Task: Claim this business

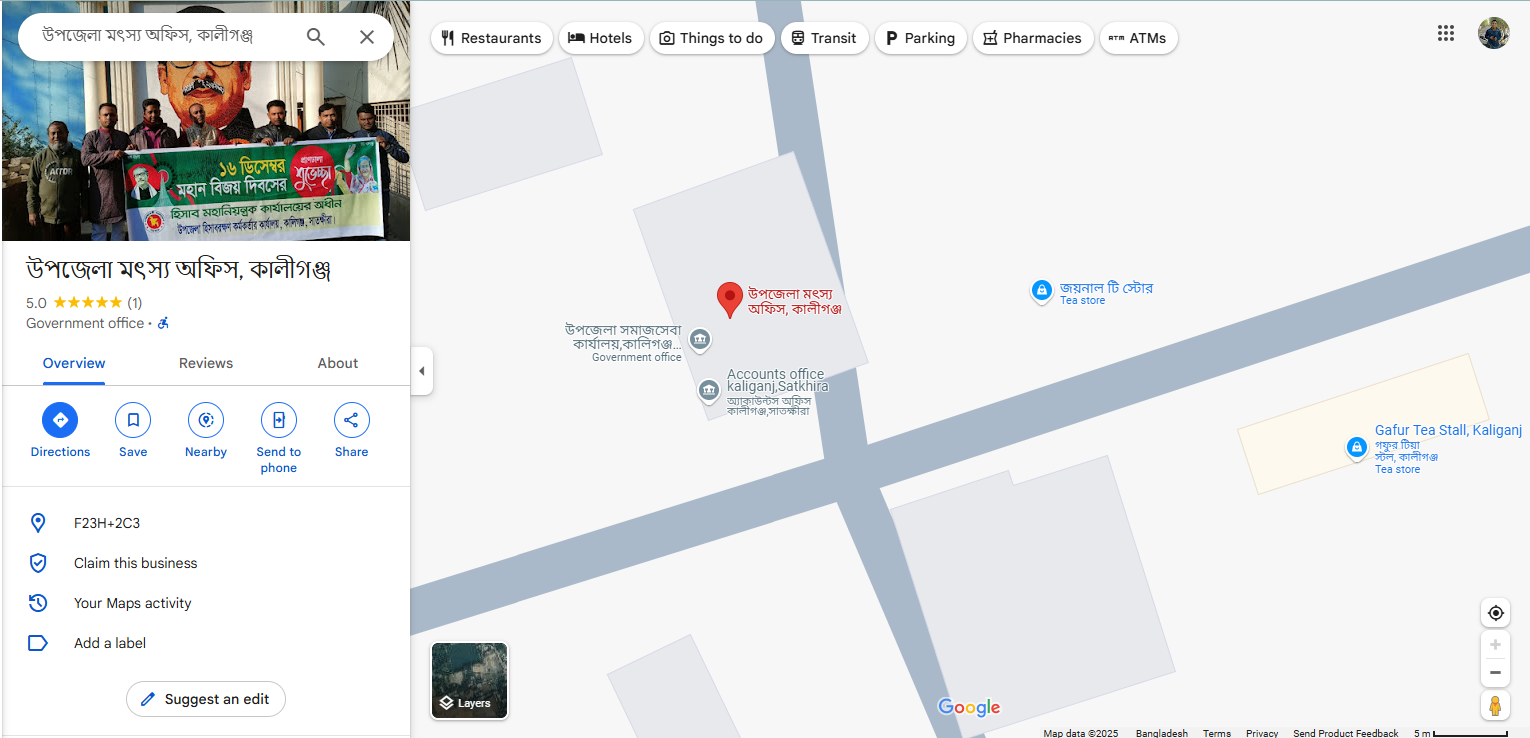Action: pos(135,563)
